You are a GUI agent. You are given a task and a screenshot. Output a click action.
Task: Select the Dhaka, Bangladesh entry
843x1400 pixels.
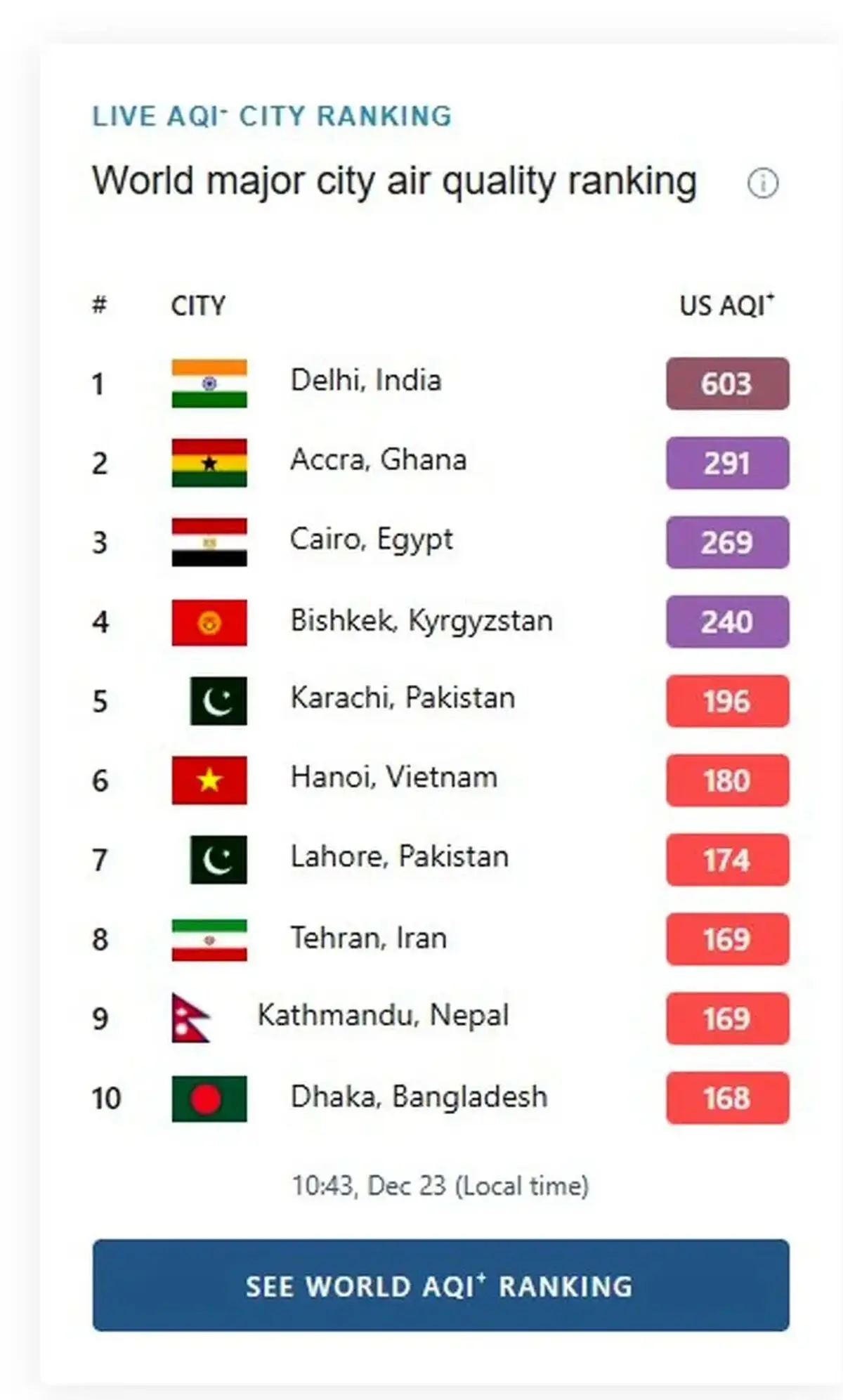[x=440, y=1098]
